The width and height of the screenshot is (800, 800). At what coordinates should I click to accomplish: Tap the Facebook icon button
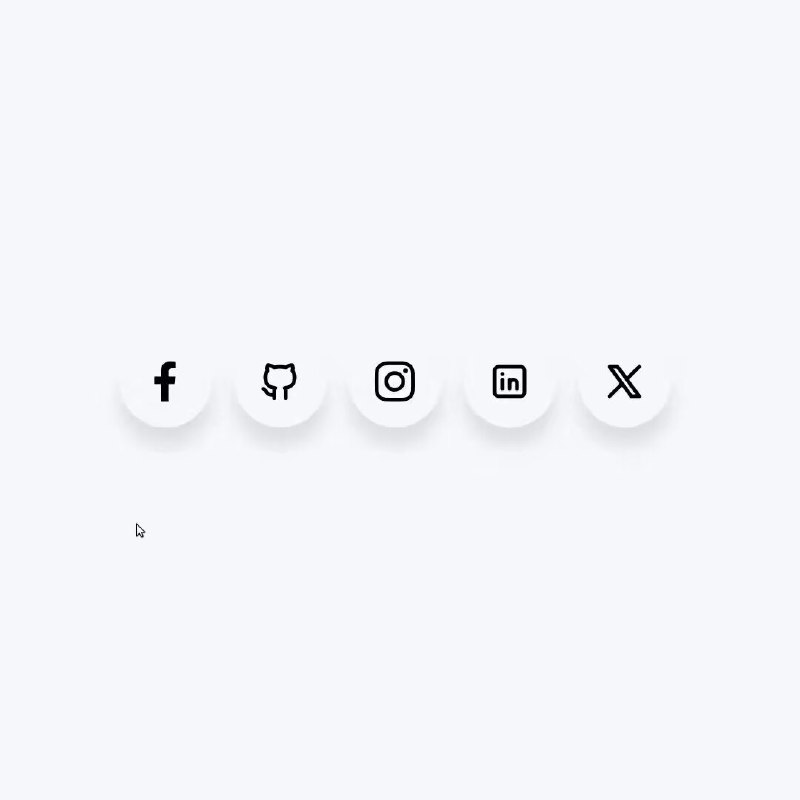tap(165, 382)
